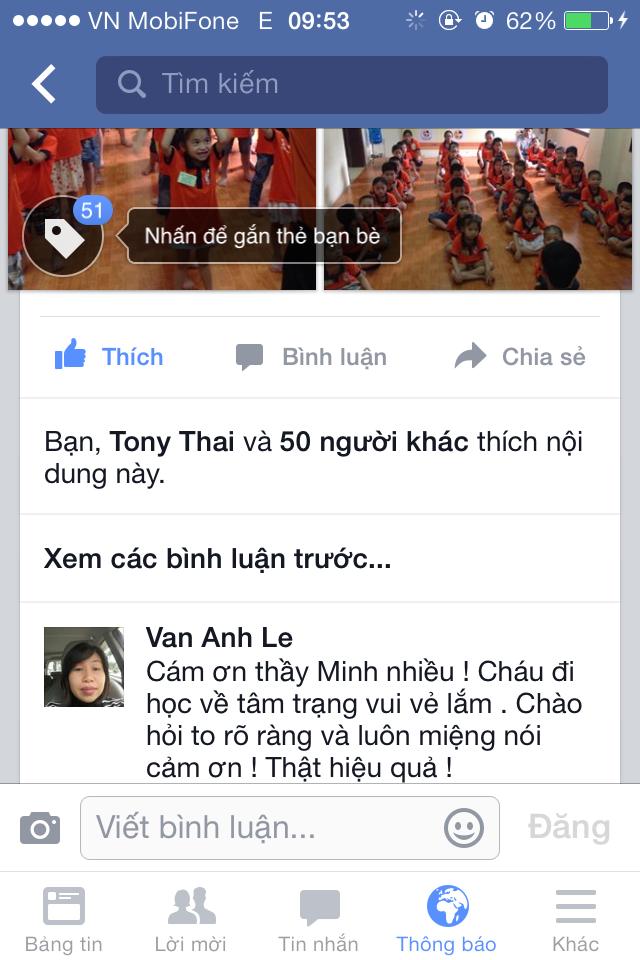Post comment with Đăng button
Image resolution: width=640 pixels, height=960 pixels.
[x=568, y=827]
